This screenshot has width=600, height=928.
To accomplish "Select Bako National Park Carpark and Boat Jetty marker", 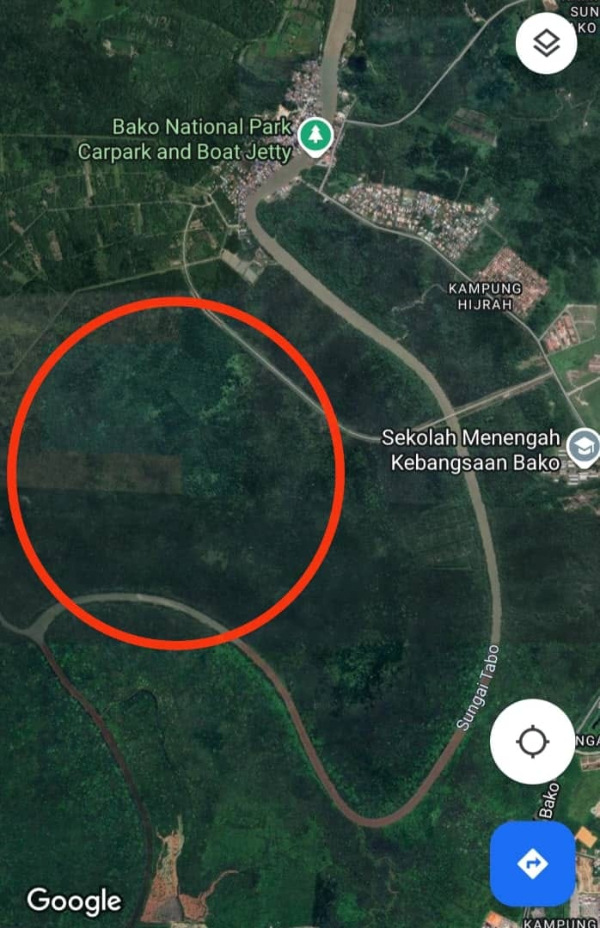I will tap(316, 135).
